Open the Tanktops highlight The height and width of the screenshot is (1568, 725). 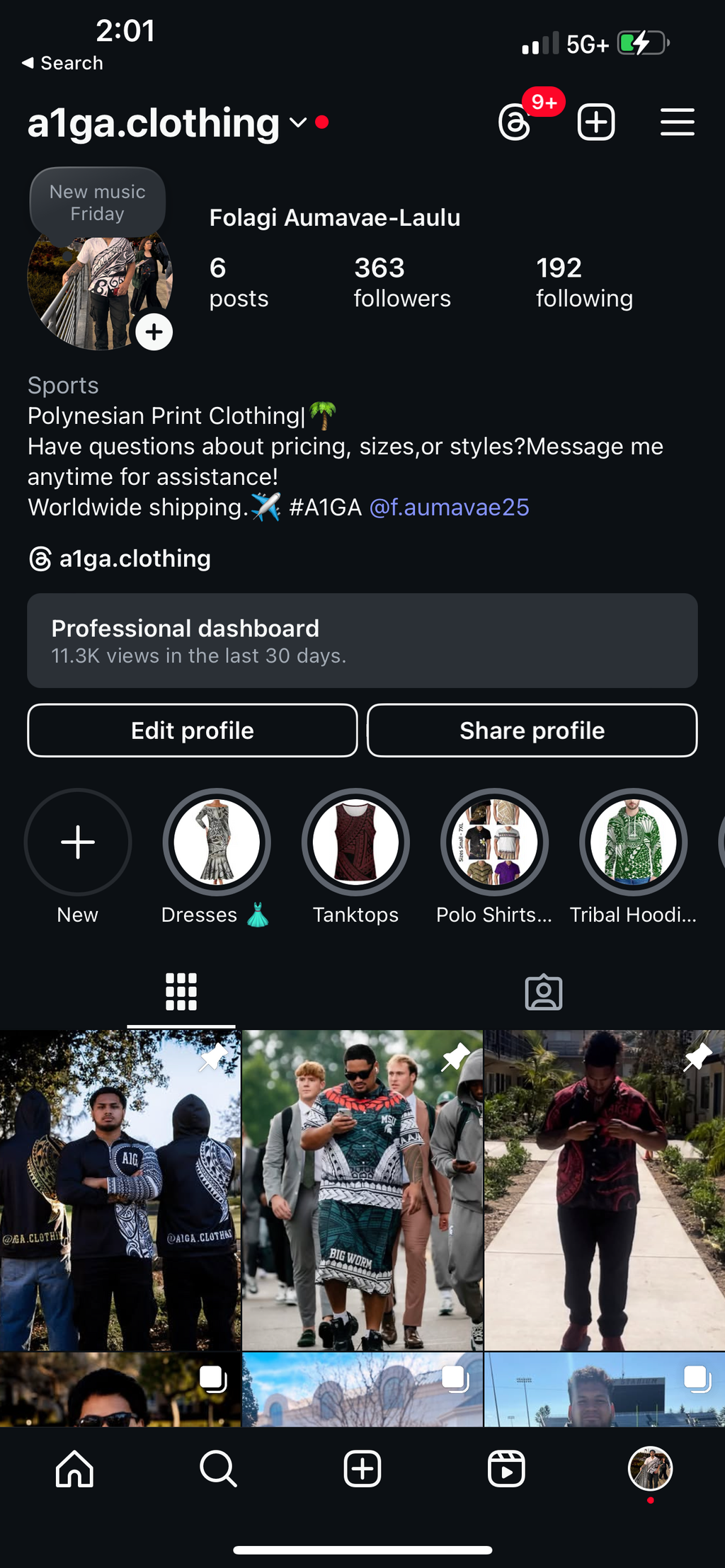355,842
